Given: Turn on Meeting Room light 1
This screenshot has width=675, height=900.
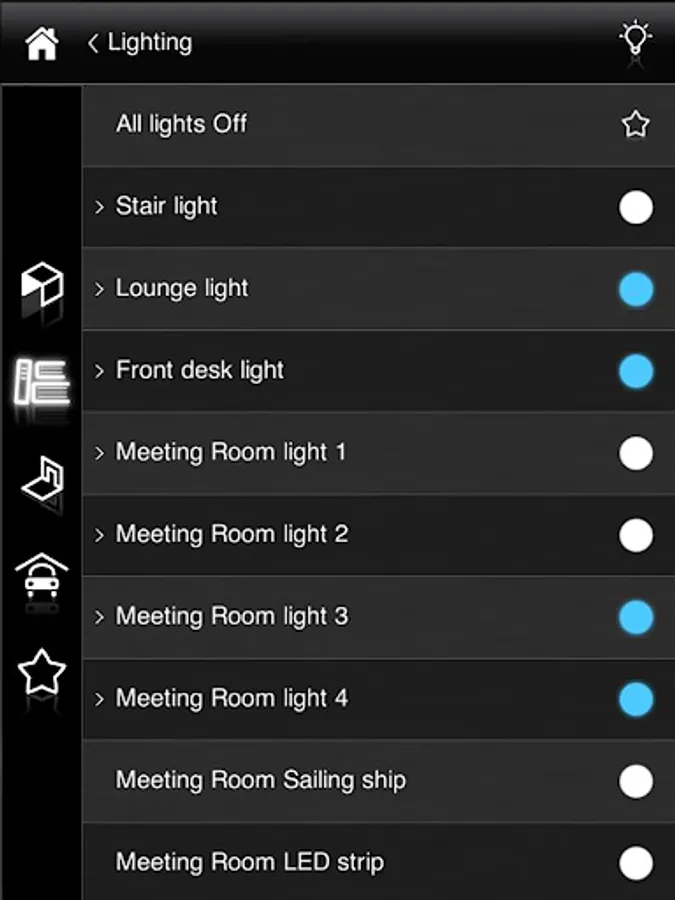Looking at the screenshot, I should [x=635, y=453].
